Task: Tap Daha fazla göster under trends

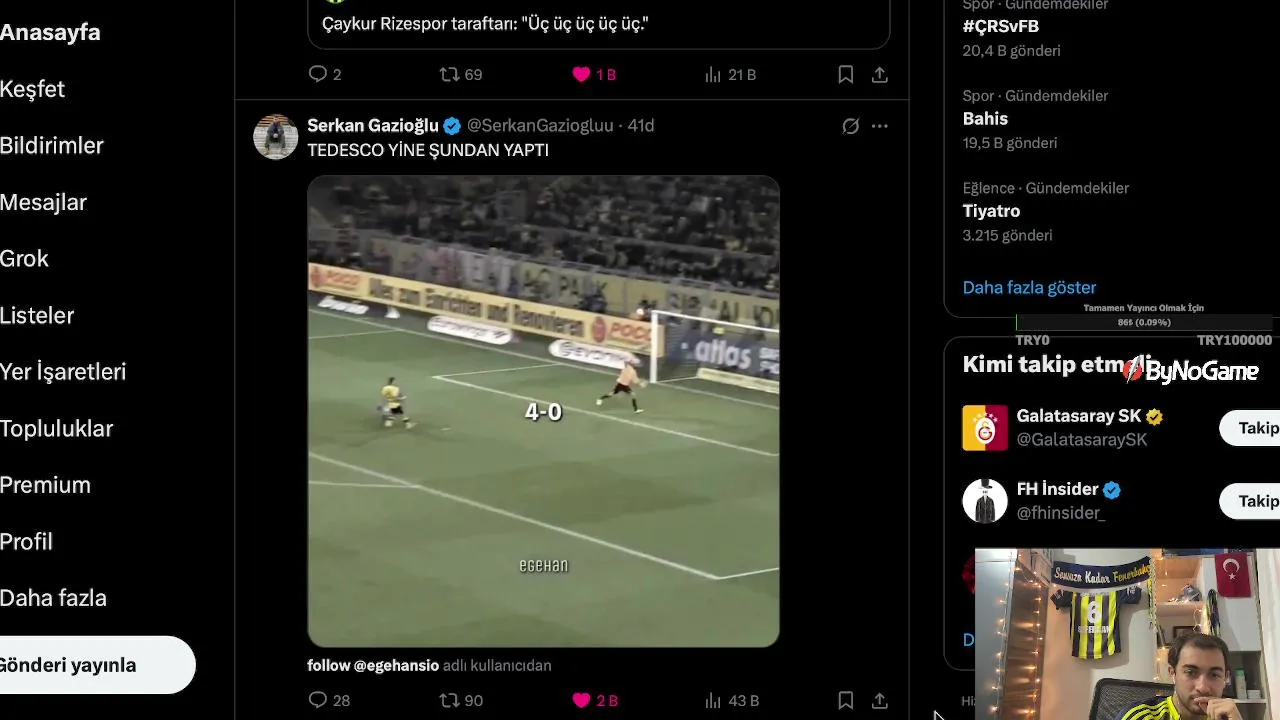Action: pos(1029,287)
